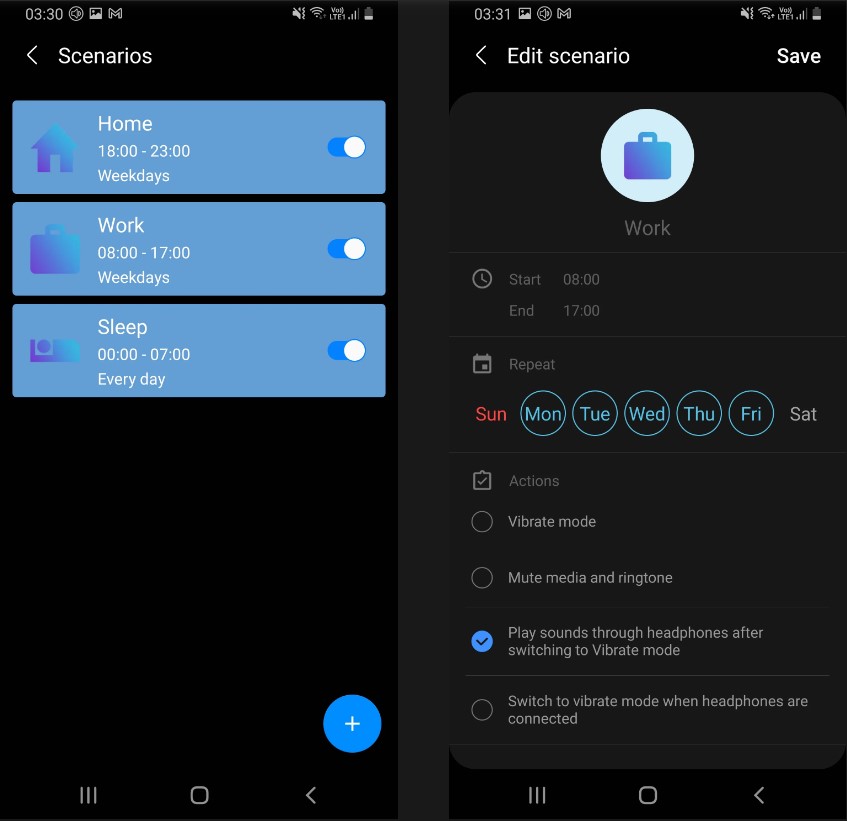Enable Sun in repeat days

tap(491, 414)
